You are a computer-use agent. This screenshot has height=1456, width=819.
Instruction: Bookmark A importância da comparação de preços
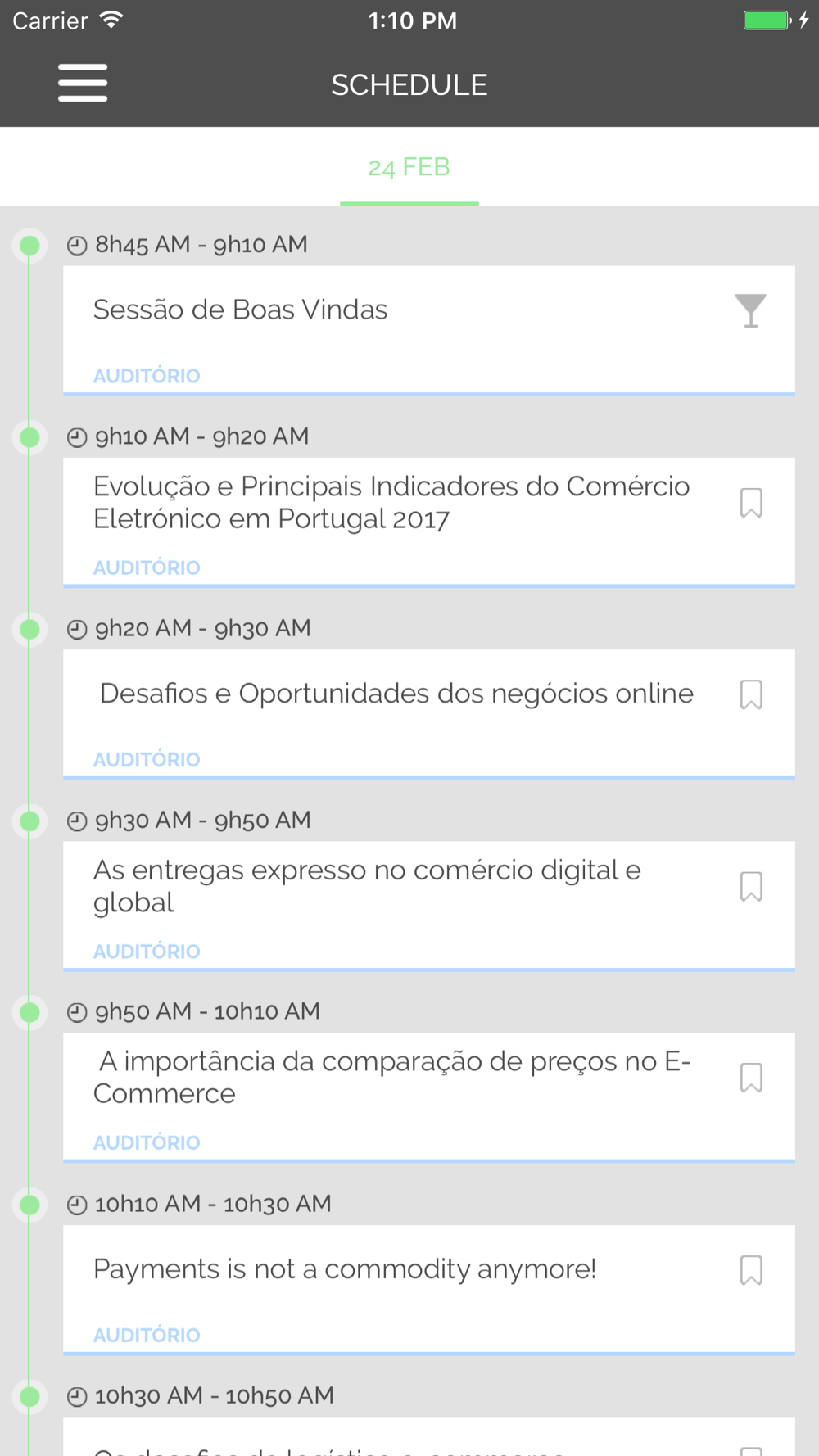[751, 1078]
